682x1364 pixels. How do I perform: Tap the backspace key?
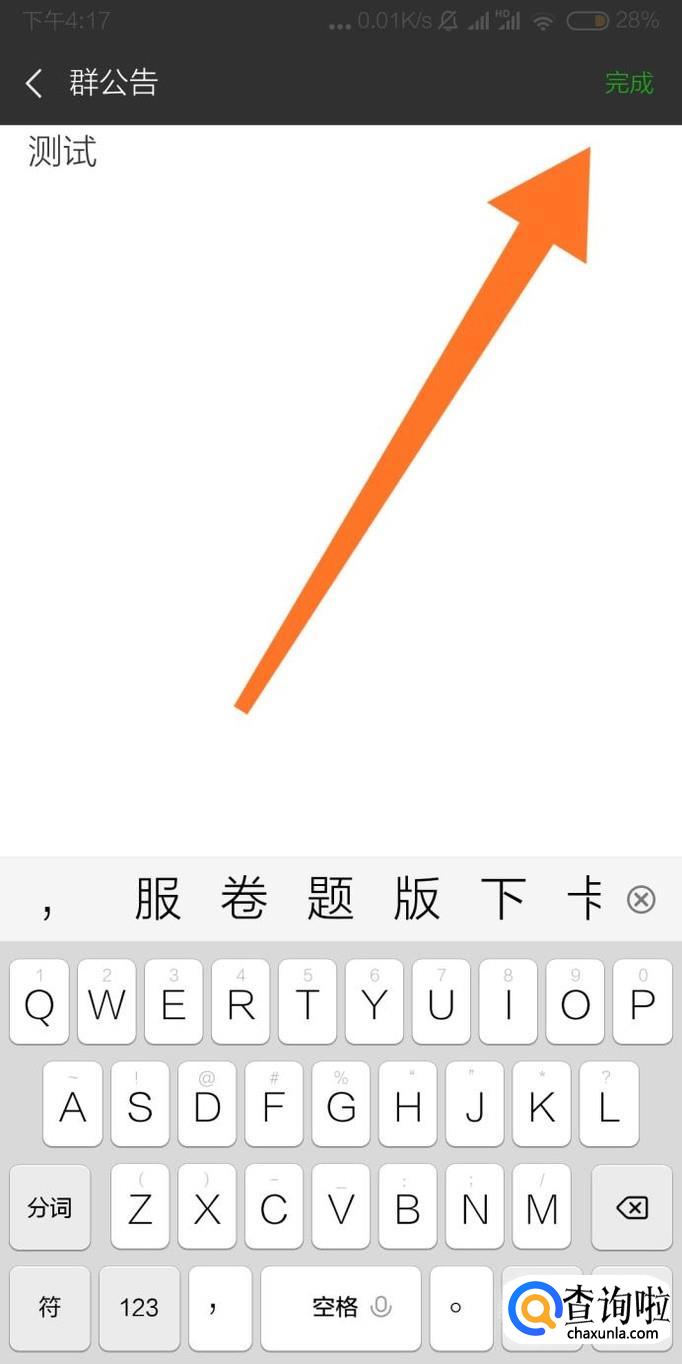pyautogui.click(x=632, y=1207)
